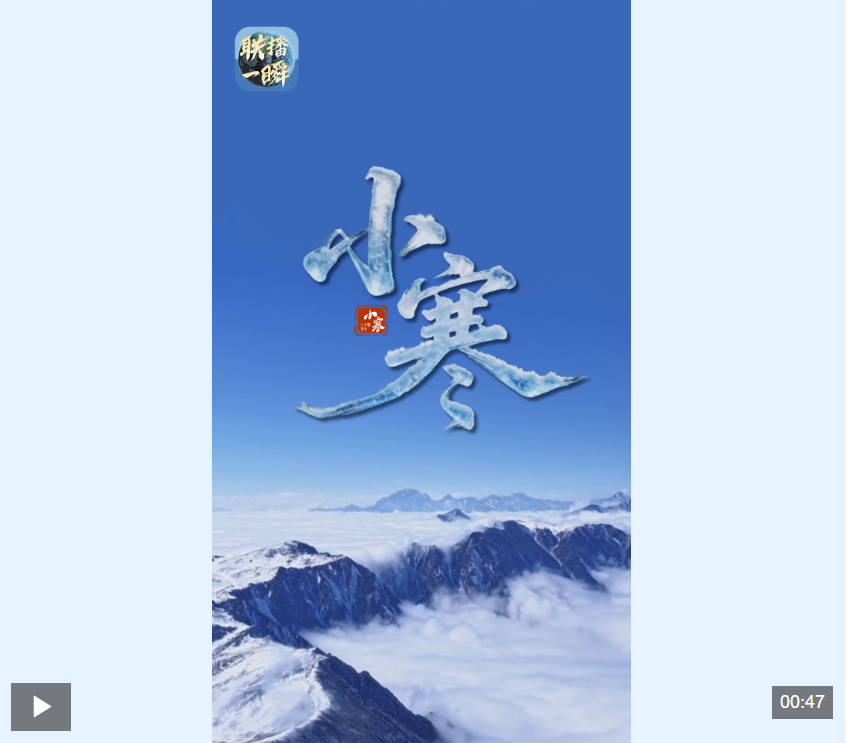Play the 小寒 video
This screenshot has width=847, height=743.
[x=41, y=707]
